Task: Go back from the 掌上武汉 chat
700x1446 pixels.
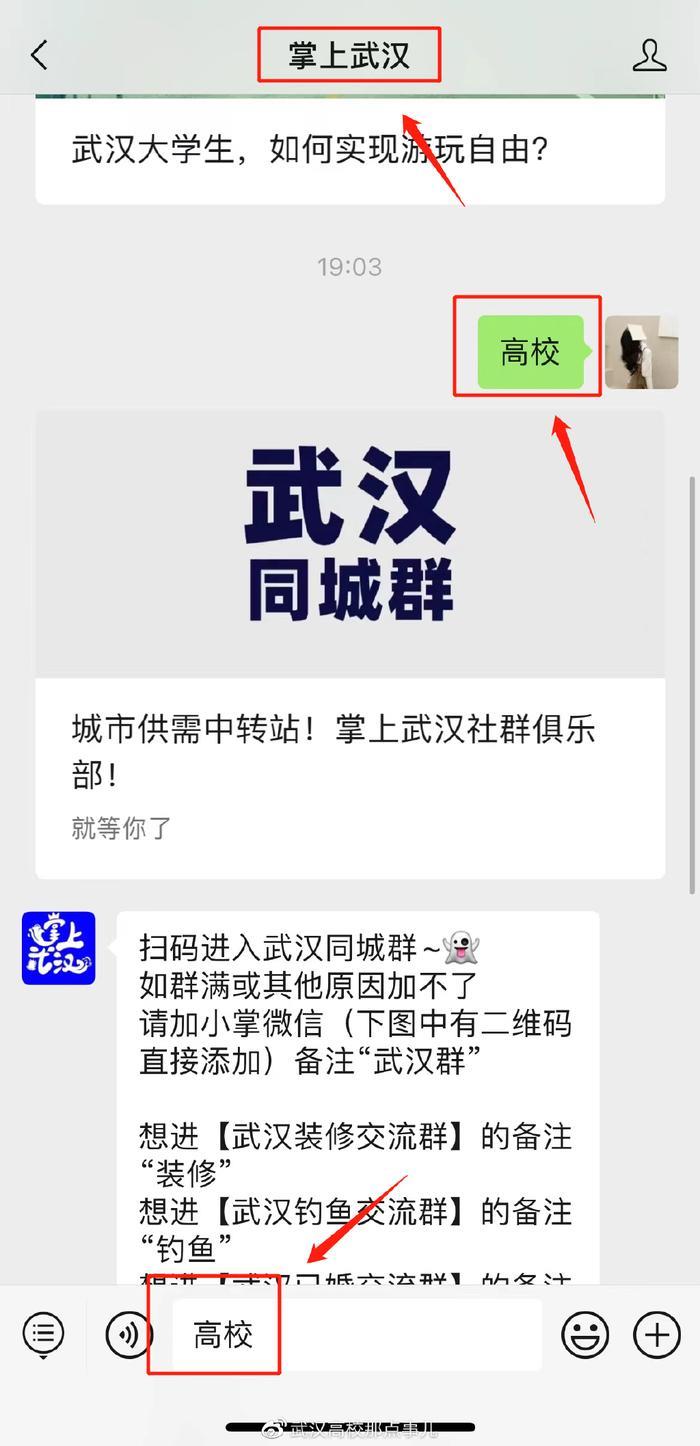Action: [40, 55]
